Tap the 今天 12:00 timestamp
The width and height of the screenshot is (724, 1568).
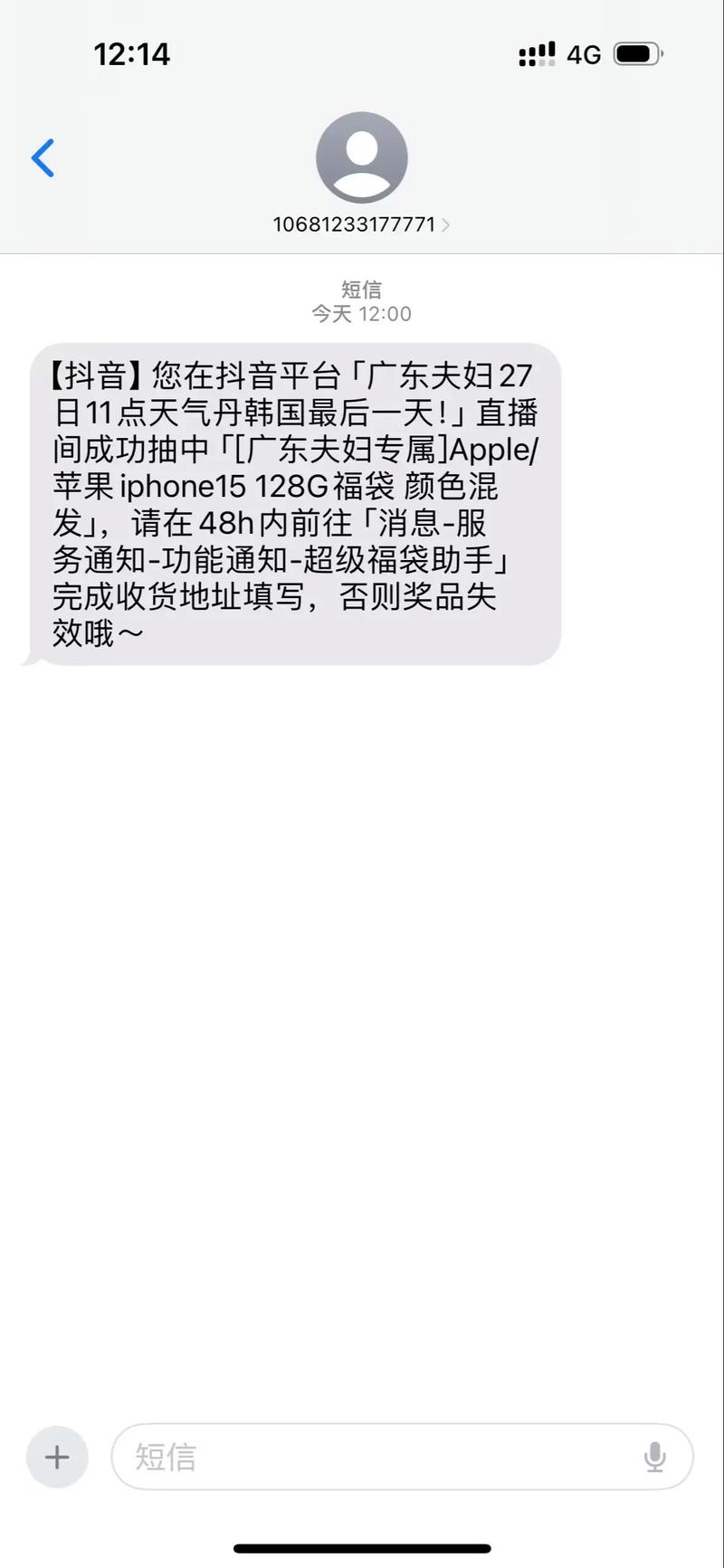click(x=362, y=313)
